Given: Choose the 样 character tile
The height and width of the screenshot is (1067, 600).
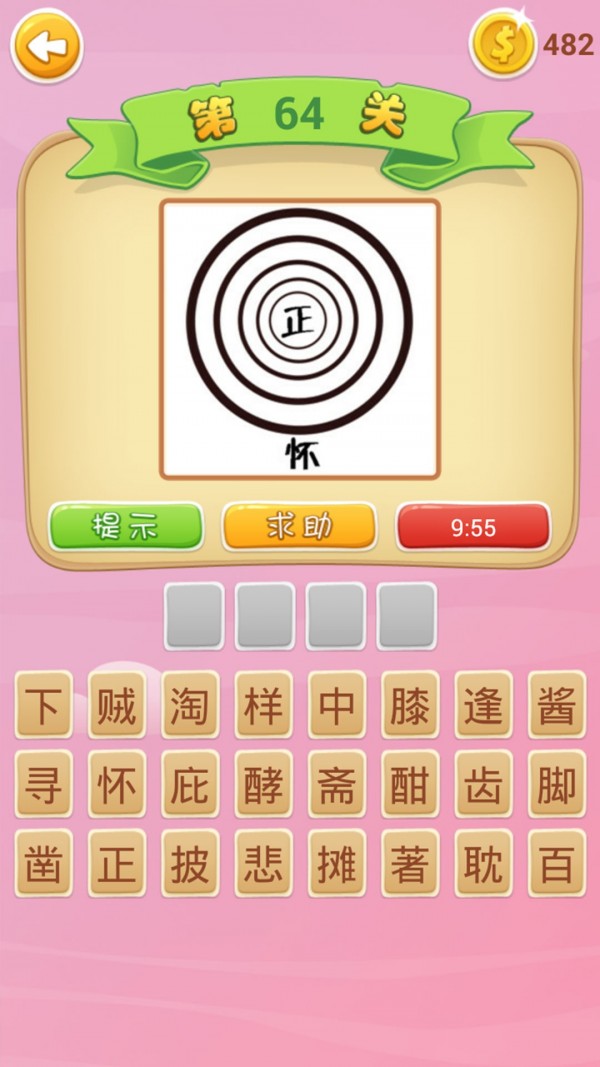Looking at the screenshot, I should click(263, 706).
